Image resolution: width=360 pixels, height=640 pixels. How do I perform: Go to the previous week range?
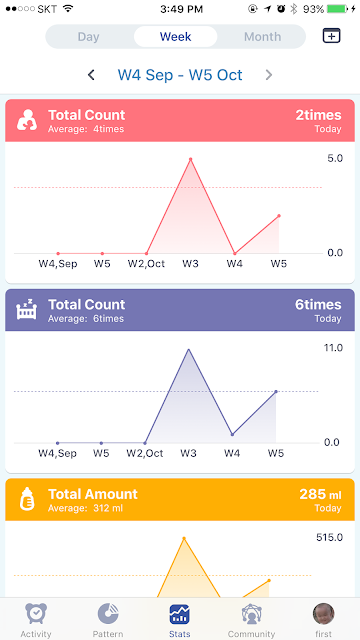point(91,75)
